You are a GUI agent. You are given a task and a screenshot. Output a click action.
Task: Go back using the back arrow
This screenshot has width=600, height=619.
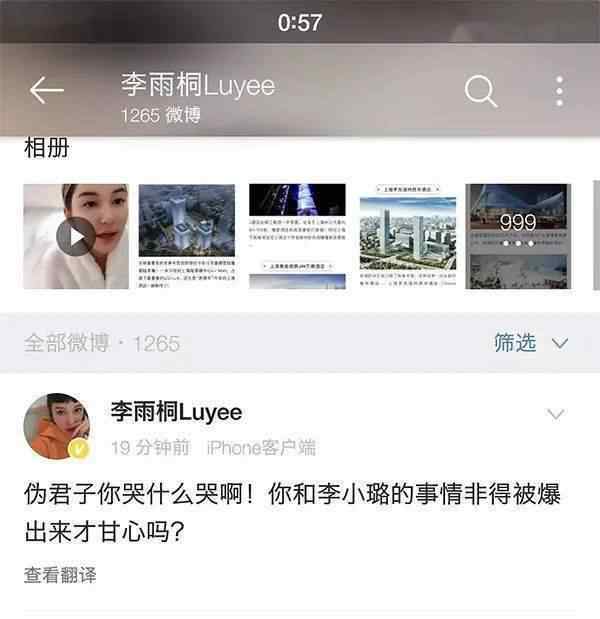coord(46,91)
